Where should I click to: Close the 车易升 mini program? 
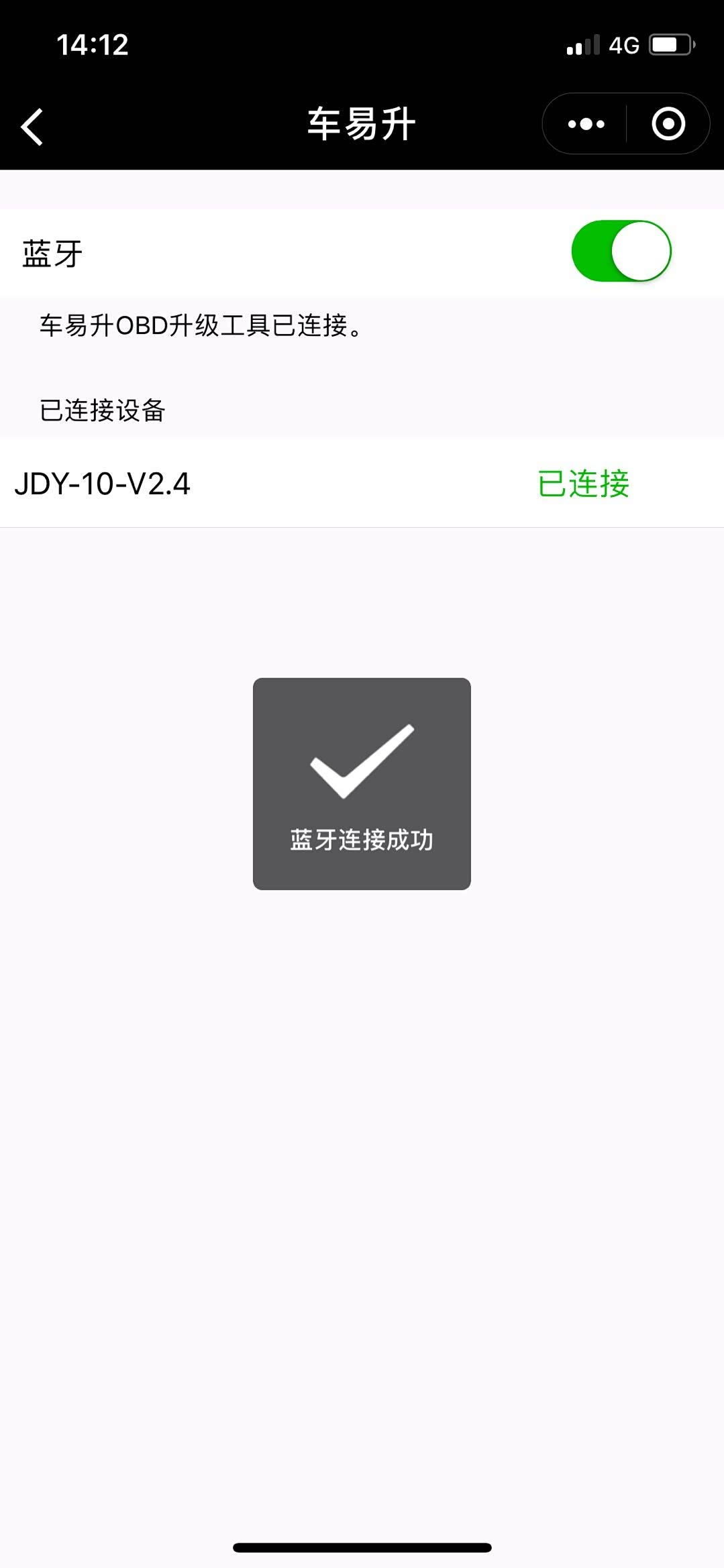point(668,124)
